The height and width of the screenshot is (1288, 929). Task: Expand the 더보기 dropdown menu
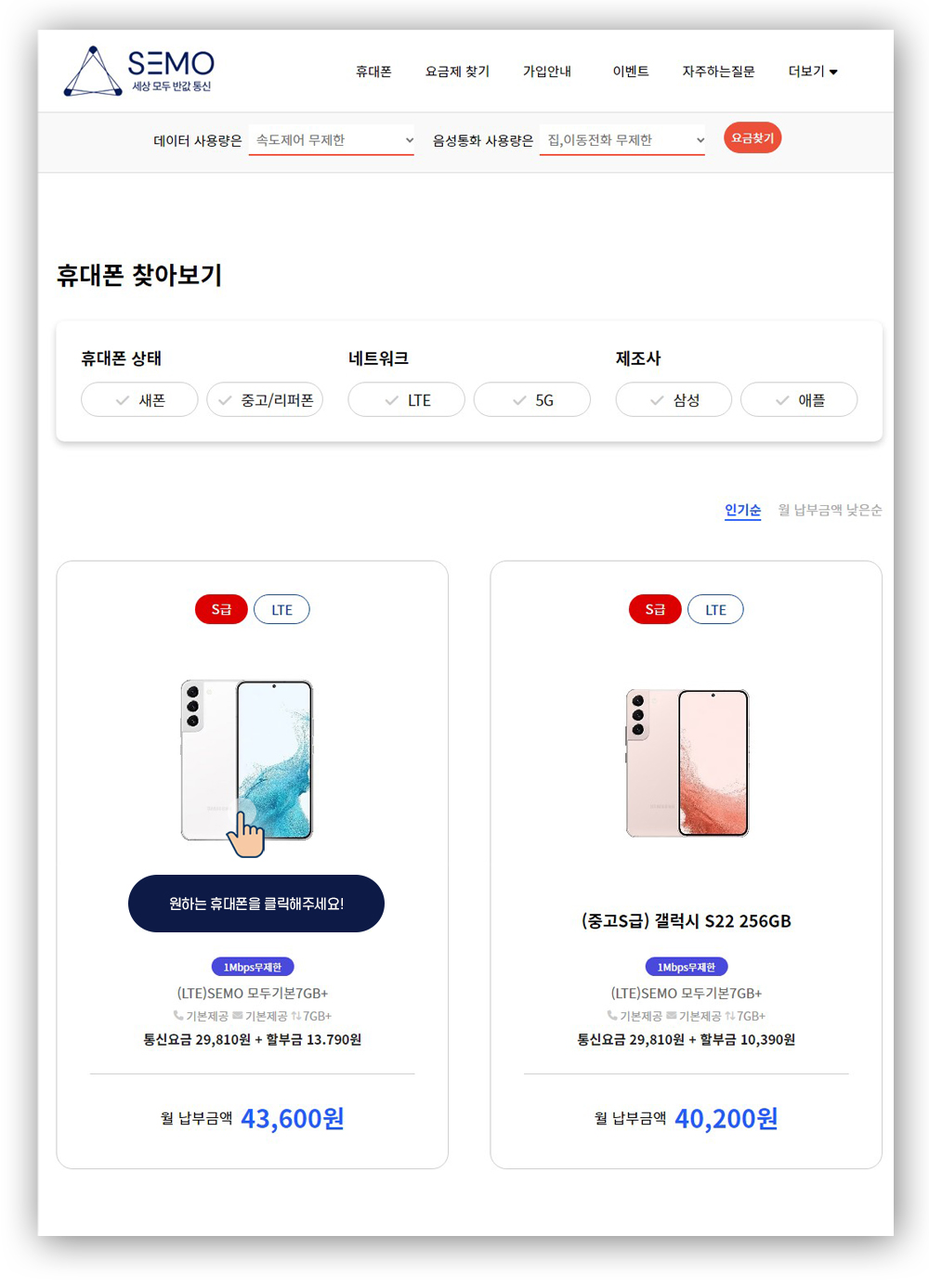[x=812, y=72]
